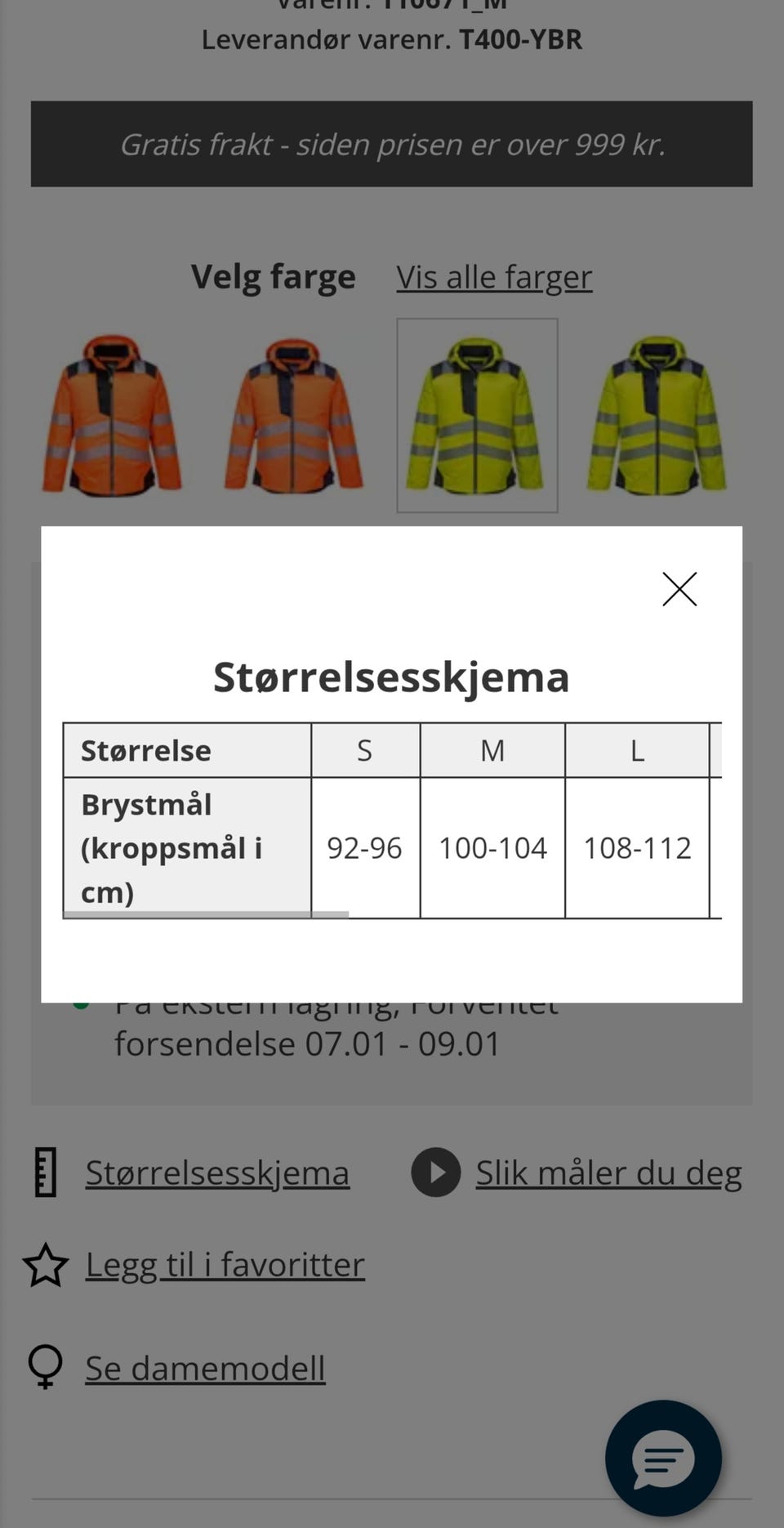The width and height of the screenshot is (784, 1528).
Task: Close the Størrelsesskjema popup with the X
Action: point(679,590)
